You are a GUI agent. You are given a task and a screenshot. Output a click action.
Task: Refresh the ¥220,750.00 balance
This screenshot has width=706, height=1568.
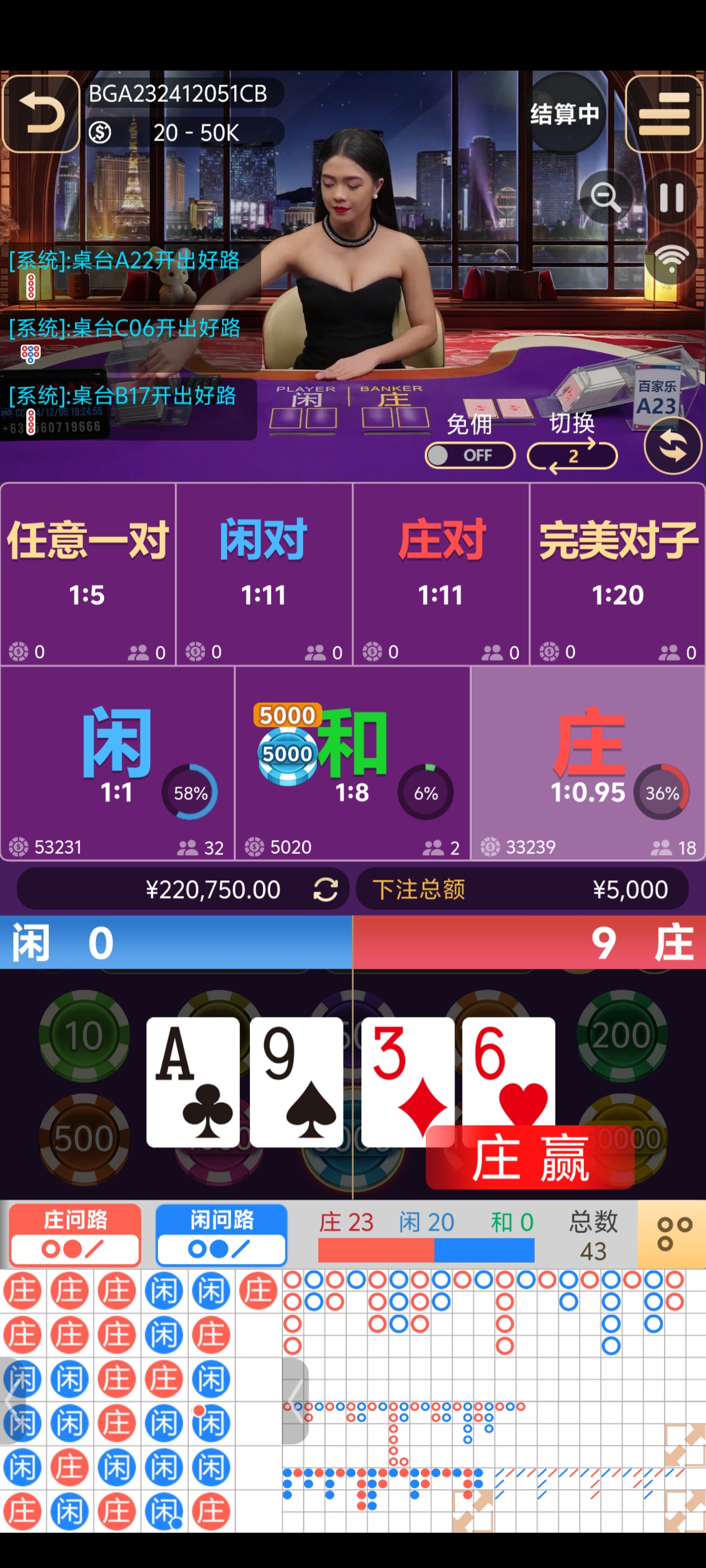coord(326,889)
